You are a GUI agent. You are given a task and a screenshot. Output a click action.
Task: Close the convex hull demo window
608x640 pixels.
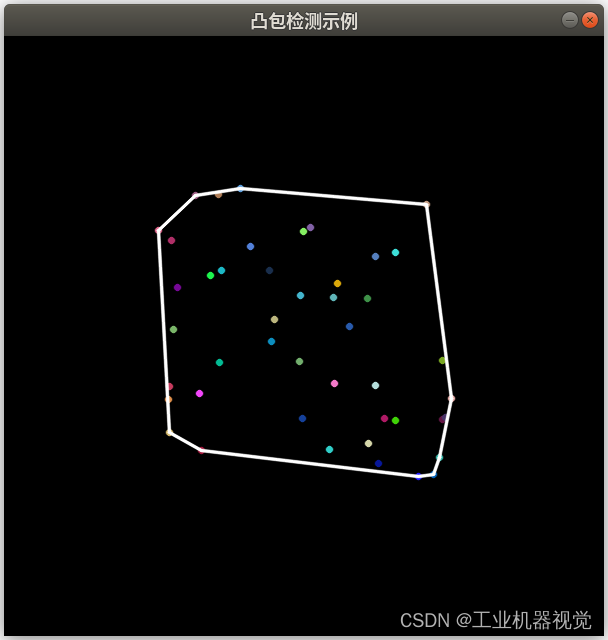(590, 20)
